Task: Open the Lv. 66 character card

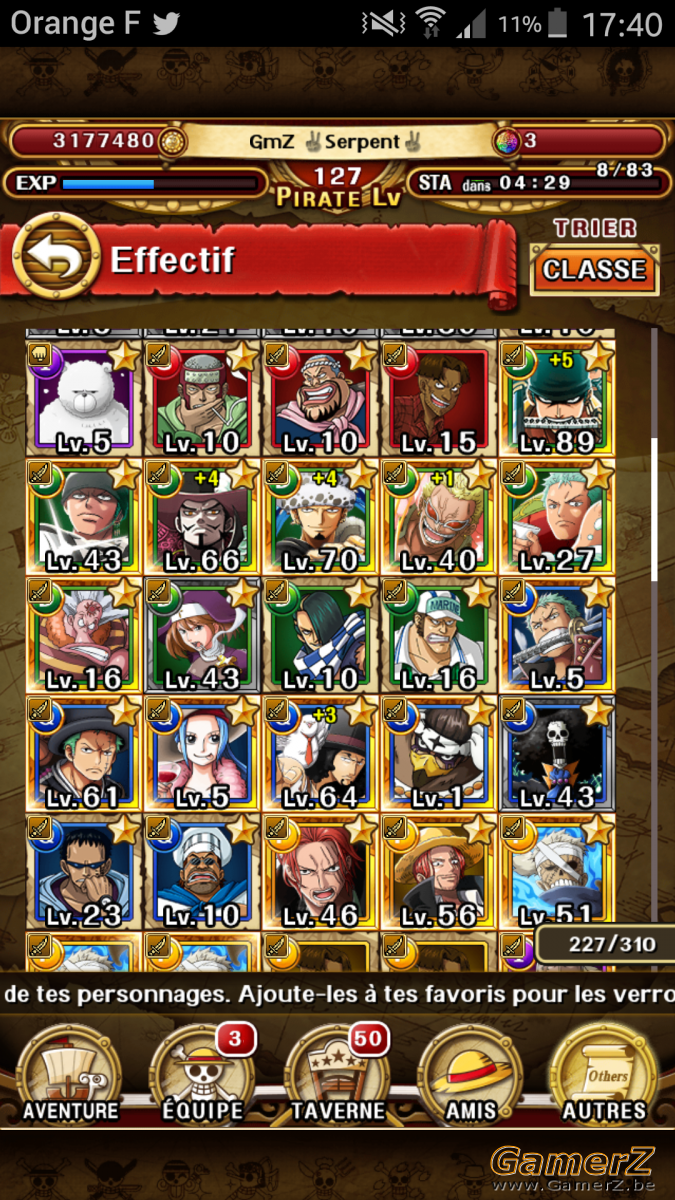Action: tap(201, 516)
